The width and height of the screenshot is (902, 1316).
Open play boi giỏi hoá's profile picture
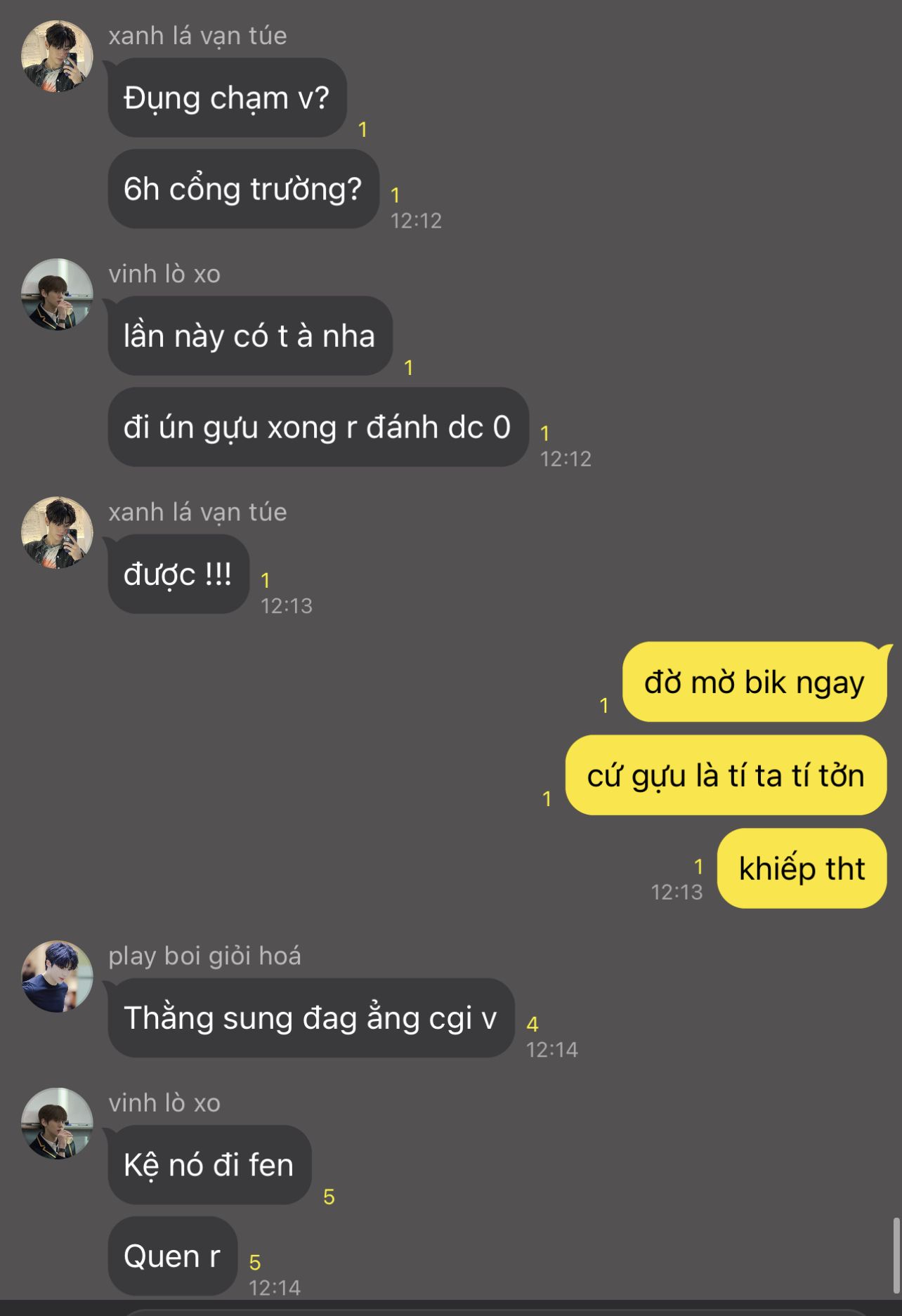57,976
